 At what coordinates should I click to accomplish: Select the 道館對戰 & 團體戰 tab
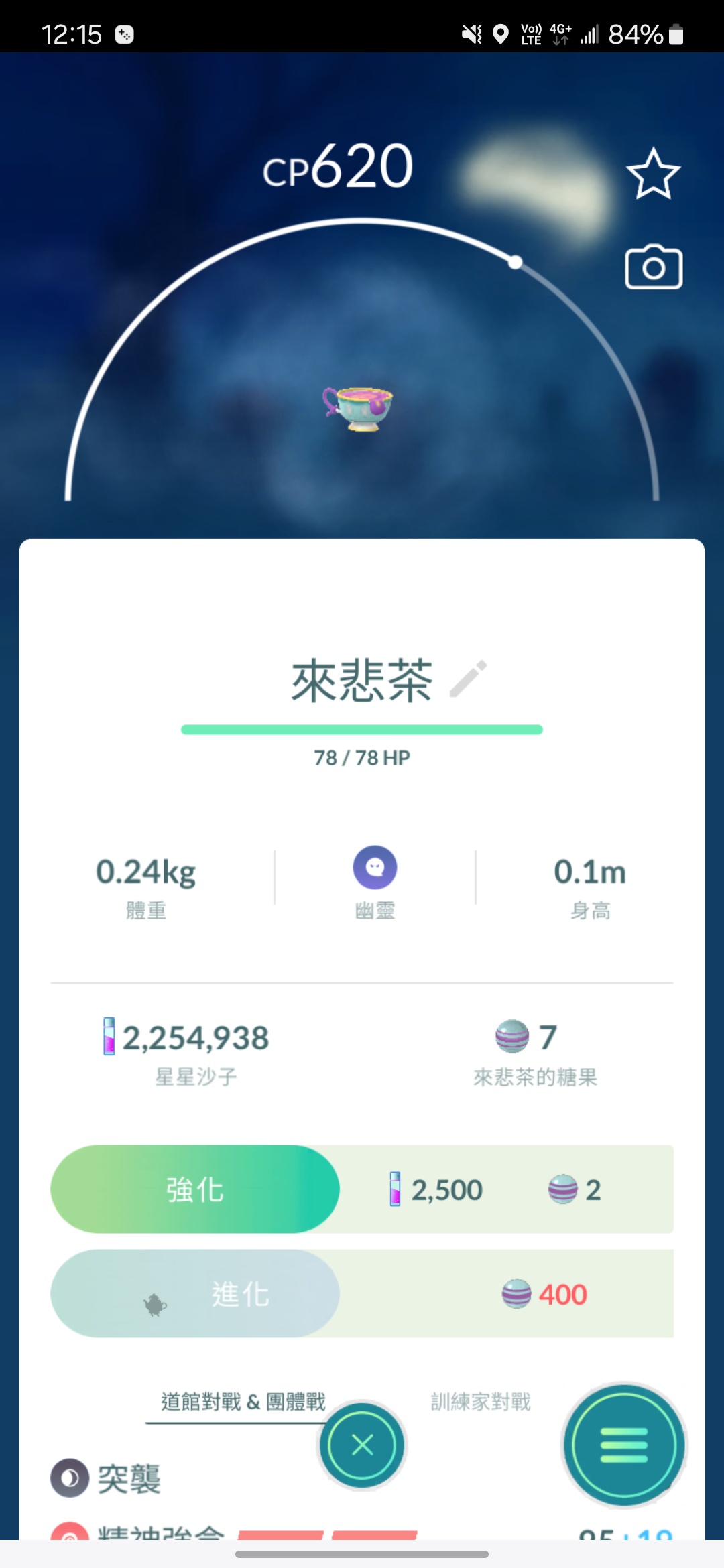(x=243, y=1401)
